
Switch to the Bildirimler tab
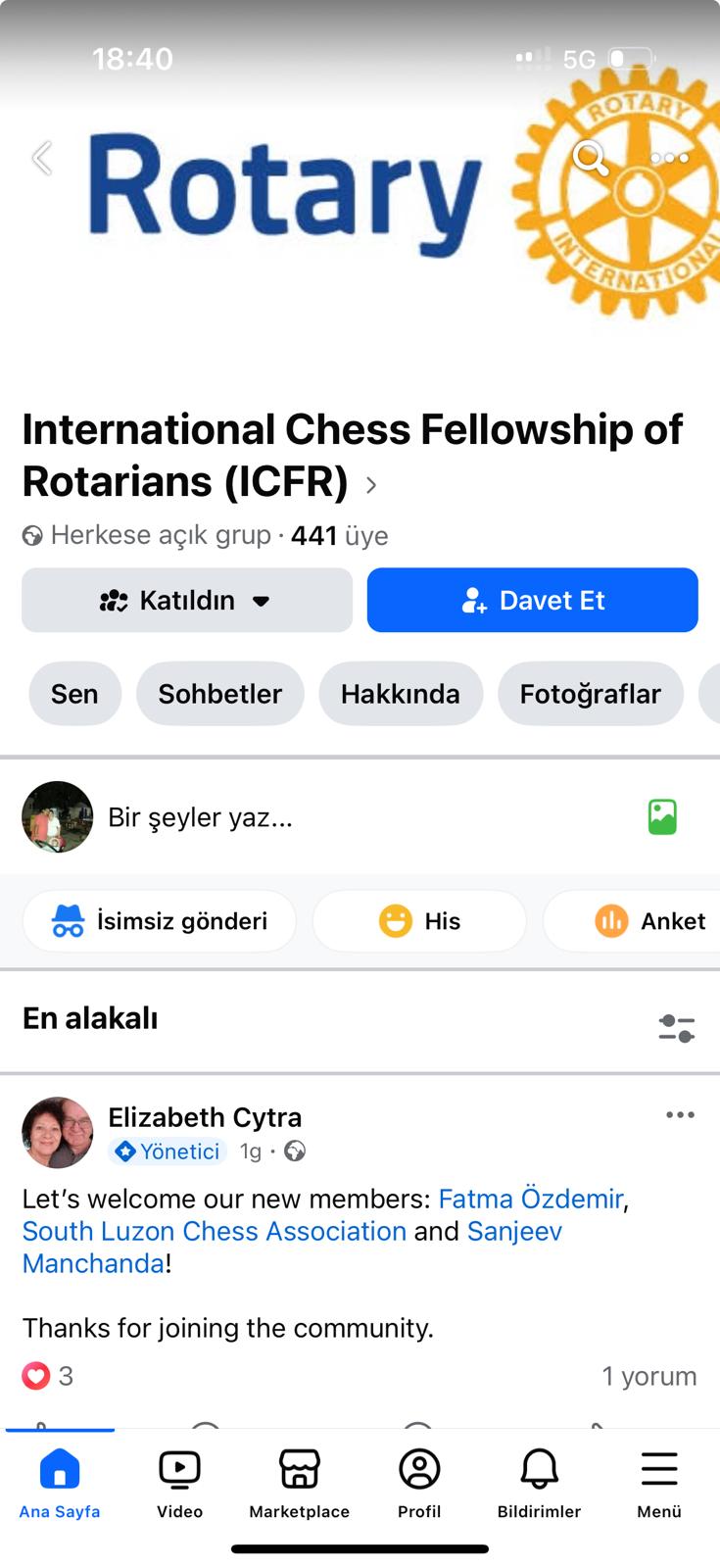(539, 1483)
